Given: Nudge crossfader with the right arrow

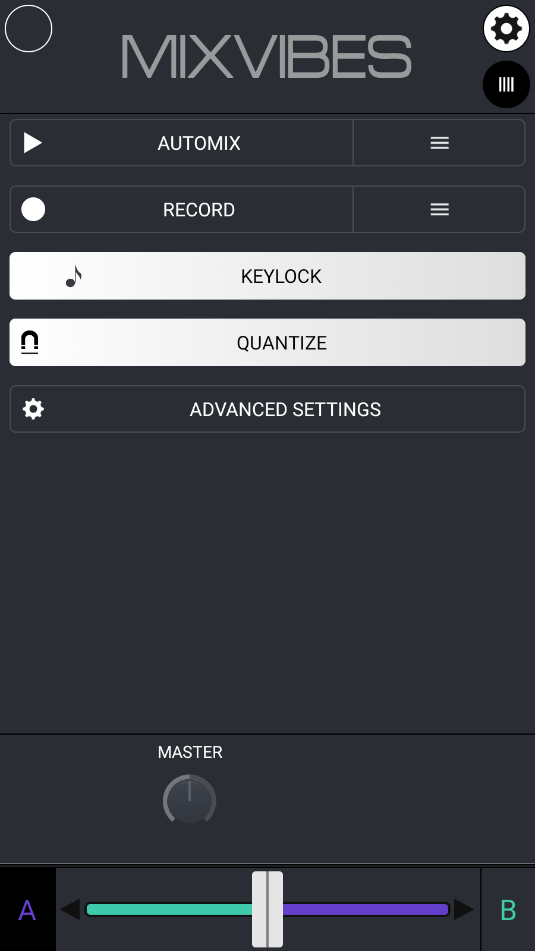Looking at the screenshot, I should 464,909.
